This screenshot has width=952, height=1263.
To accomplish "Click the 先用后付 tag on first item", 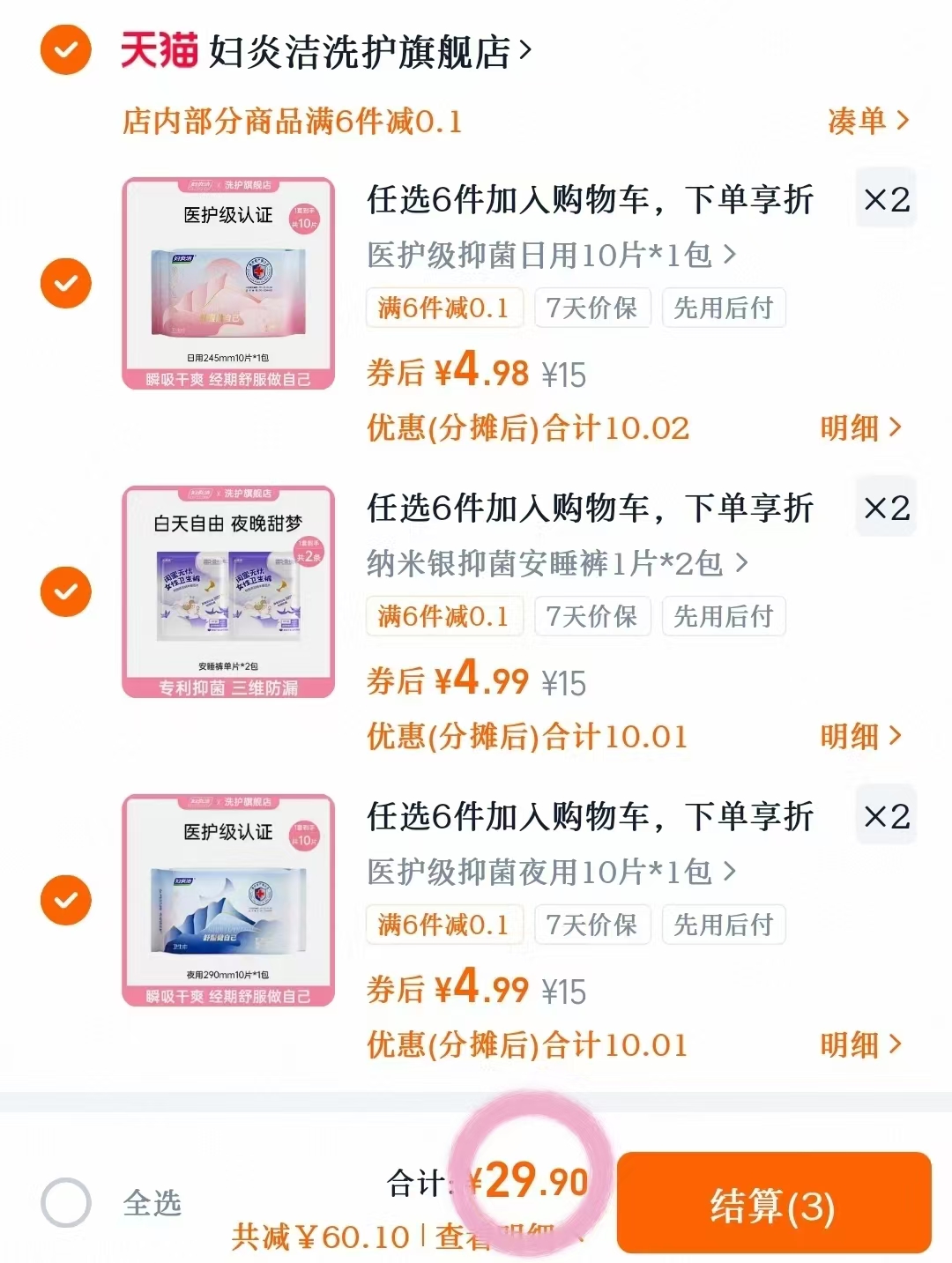I will click(723, 307).
